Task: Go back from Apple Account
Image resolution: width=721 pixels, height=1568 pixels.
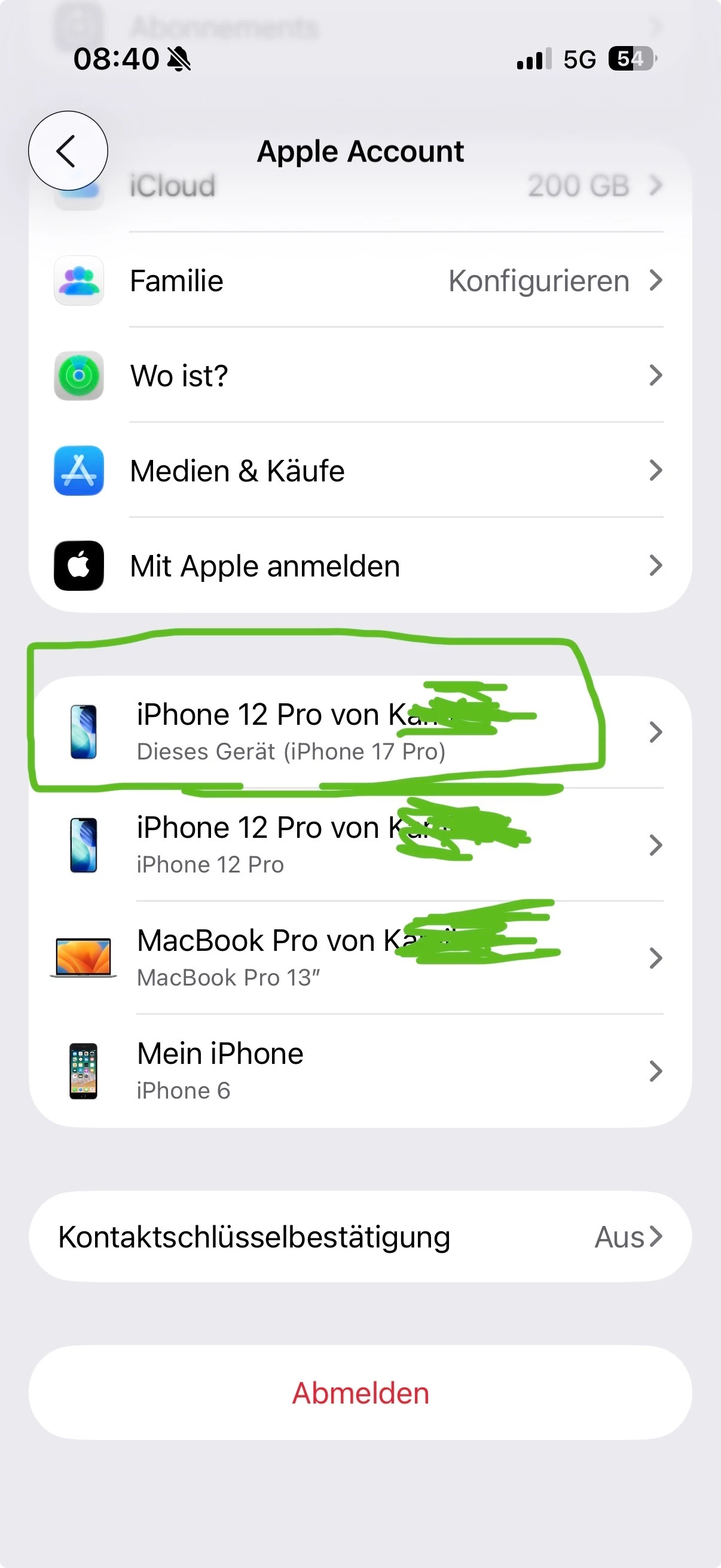Action: tap(68, 150)
